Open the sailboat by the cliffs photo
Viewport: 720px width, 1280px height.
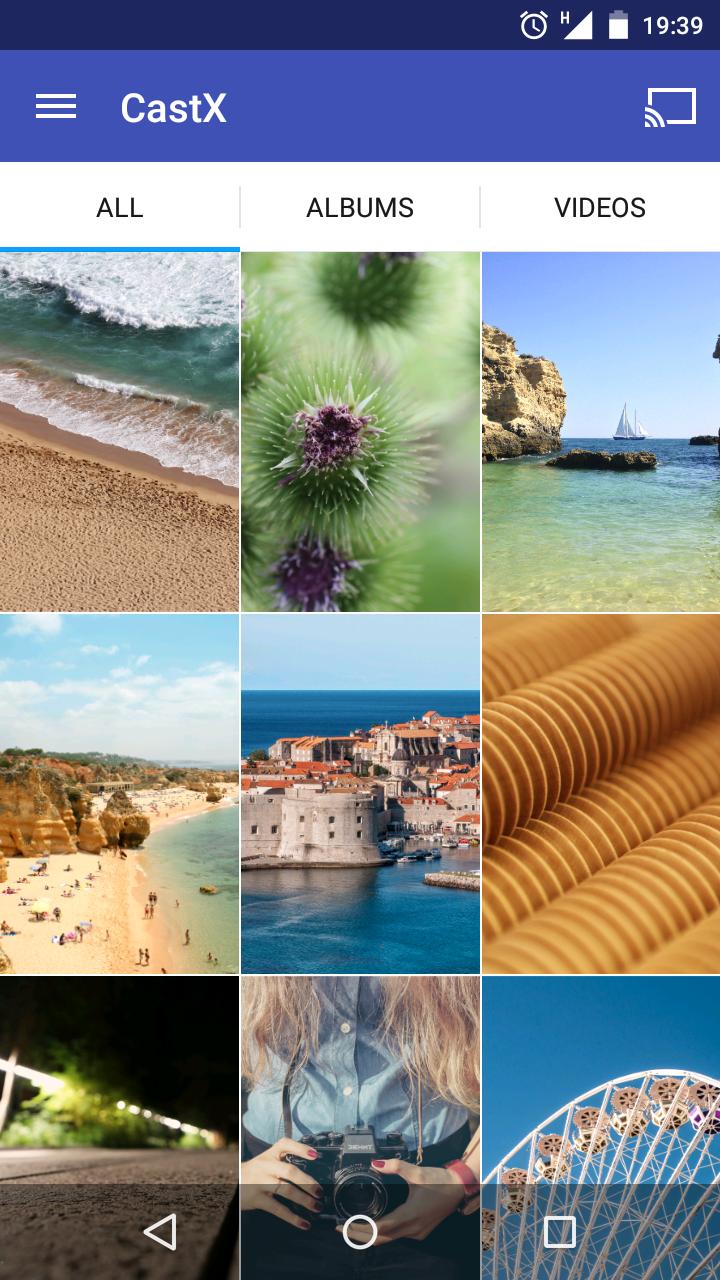click(601, 431)
